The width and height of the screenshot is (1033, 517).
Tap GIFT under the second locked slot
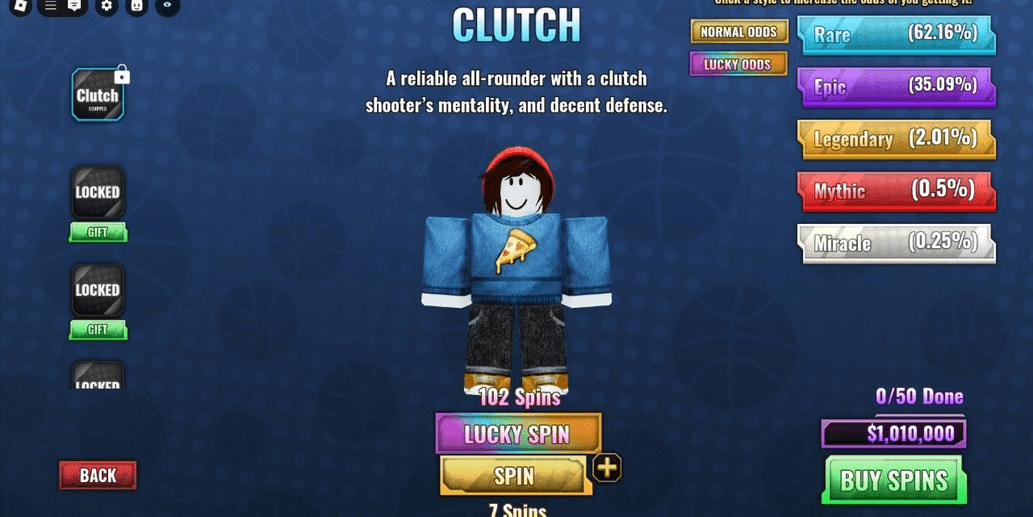pos(98,330)
